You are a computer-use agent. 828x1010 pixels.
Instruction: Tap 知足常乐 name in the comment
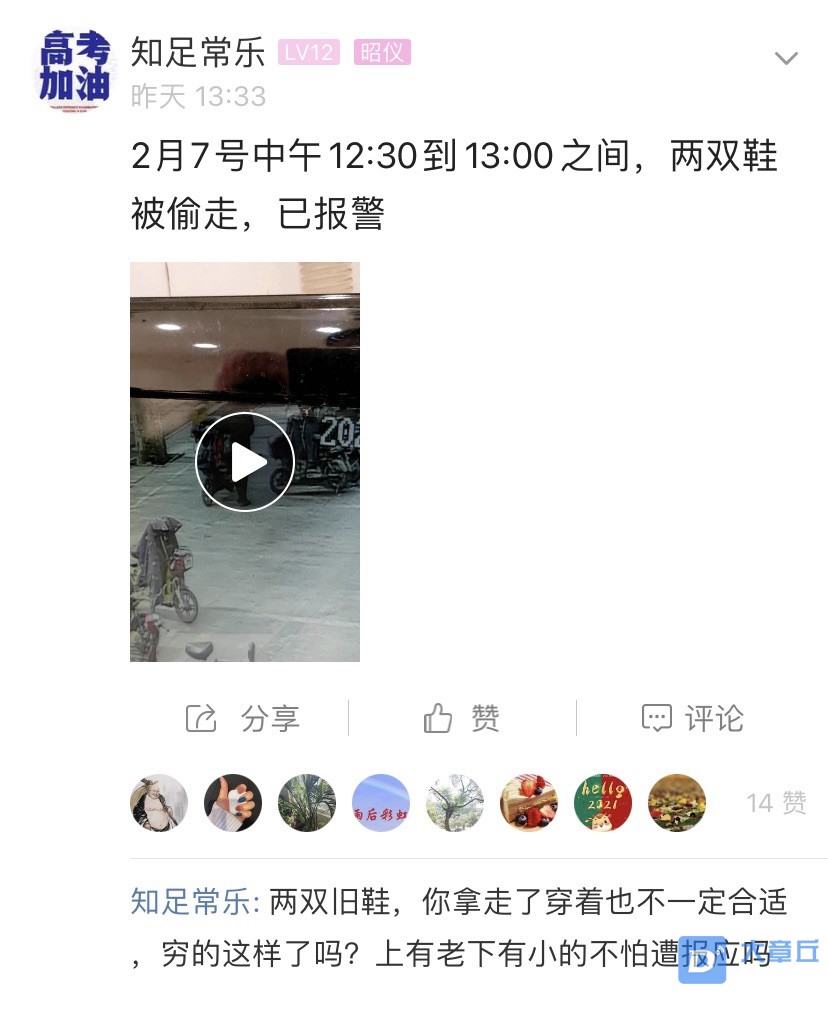tap(193, 903)
